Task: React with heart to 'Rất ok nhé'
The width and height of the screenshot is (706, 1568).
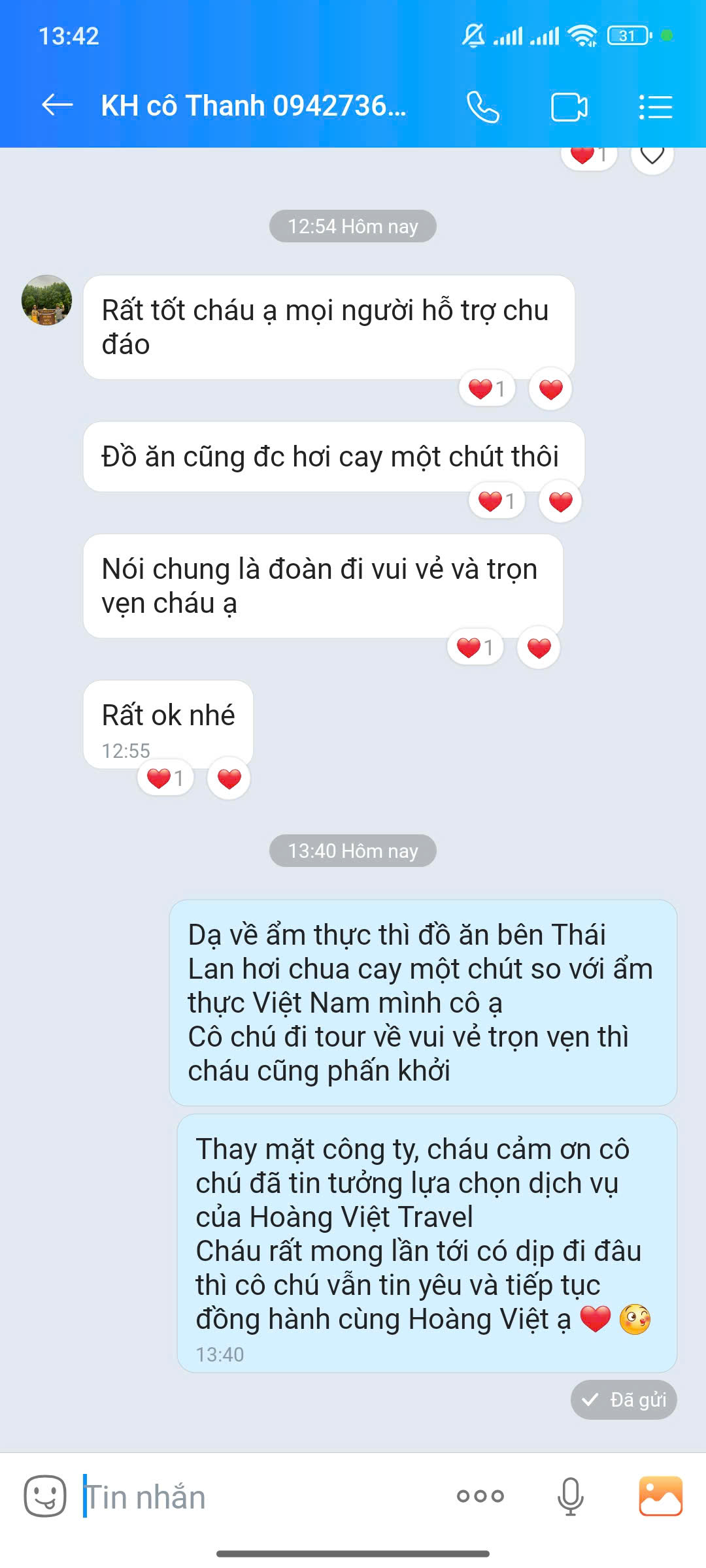Action: point(229,779)
